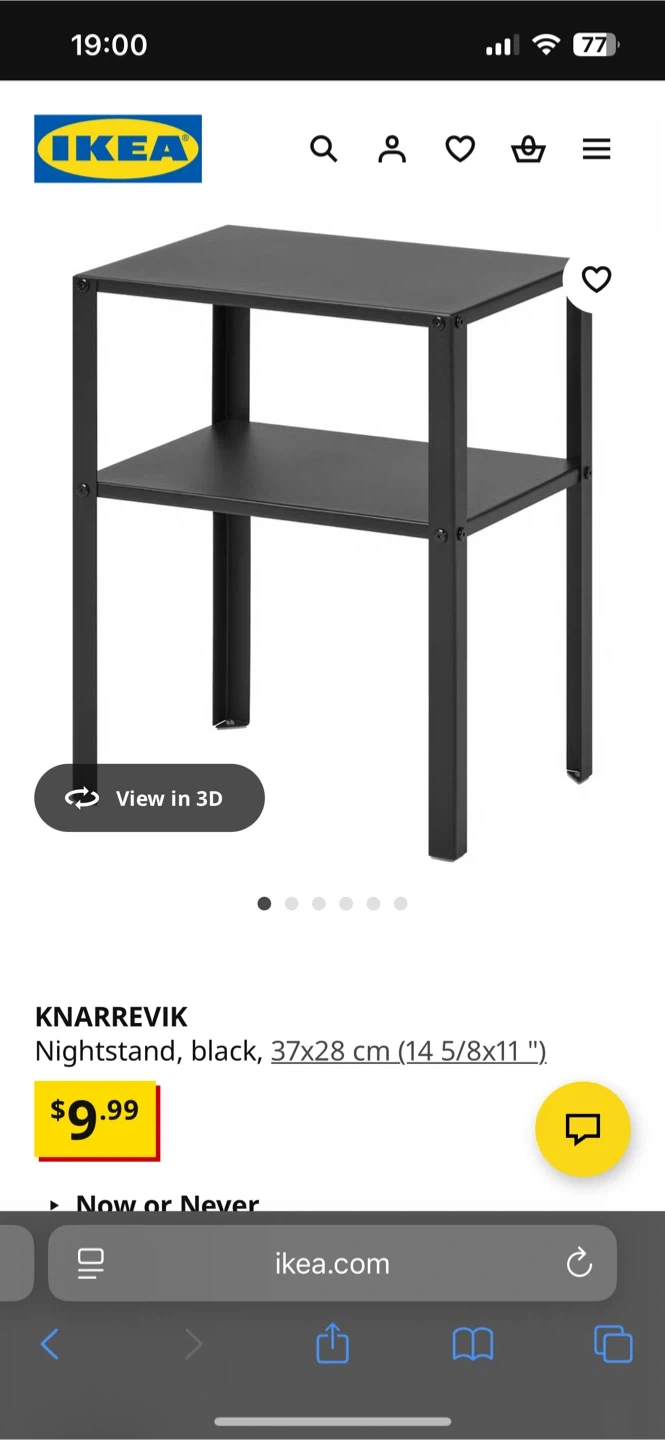Tap the View in 3D button

tap(149, 798)
